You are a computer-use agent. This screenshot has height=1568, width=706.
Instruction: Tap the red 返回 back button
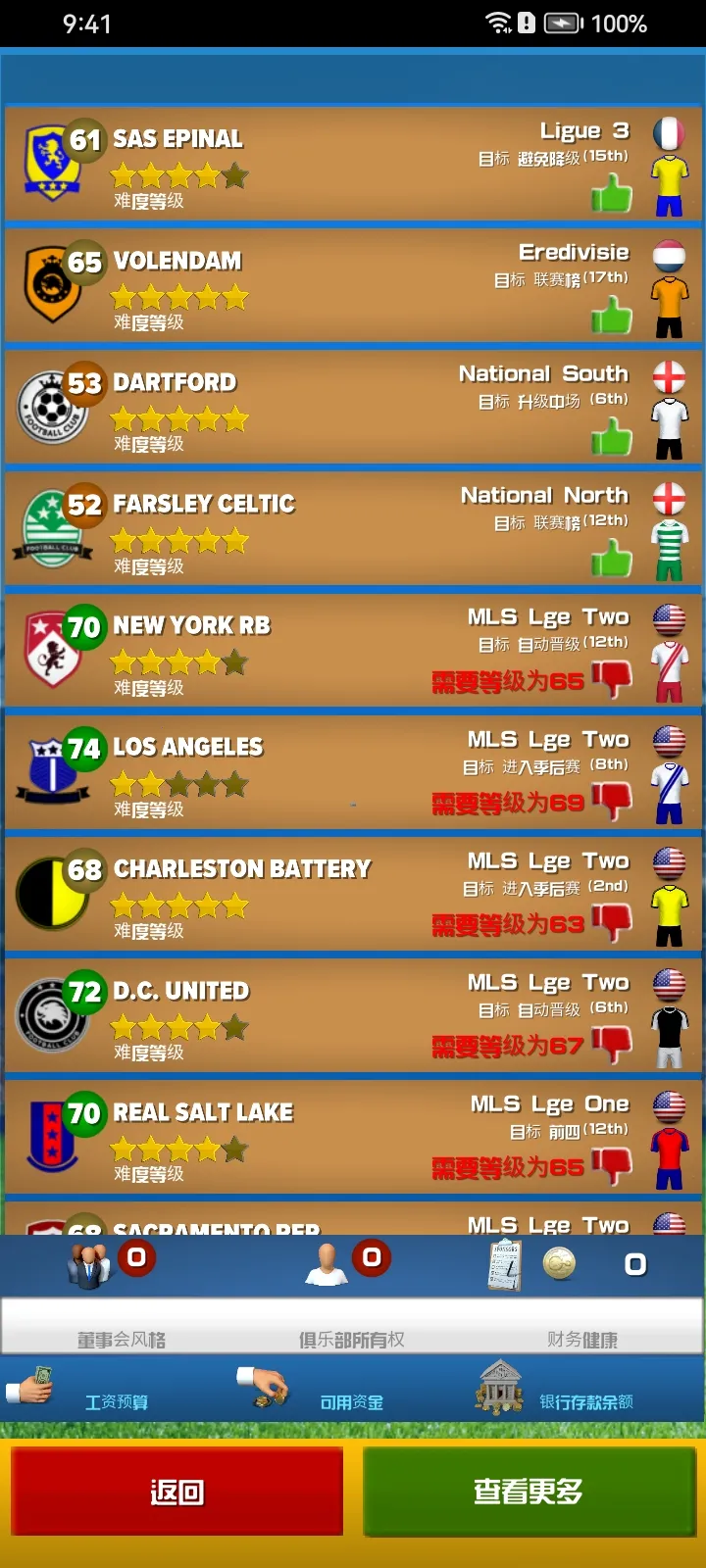177,1492
